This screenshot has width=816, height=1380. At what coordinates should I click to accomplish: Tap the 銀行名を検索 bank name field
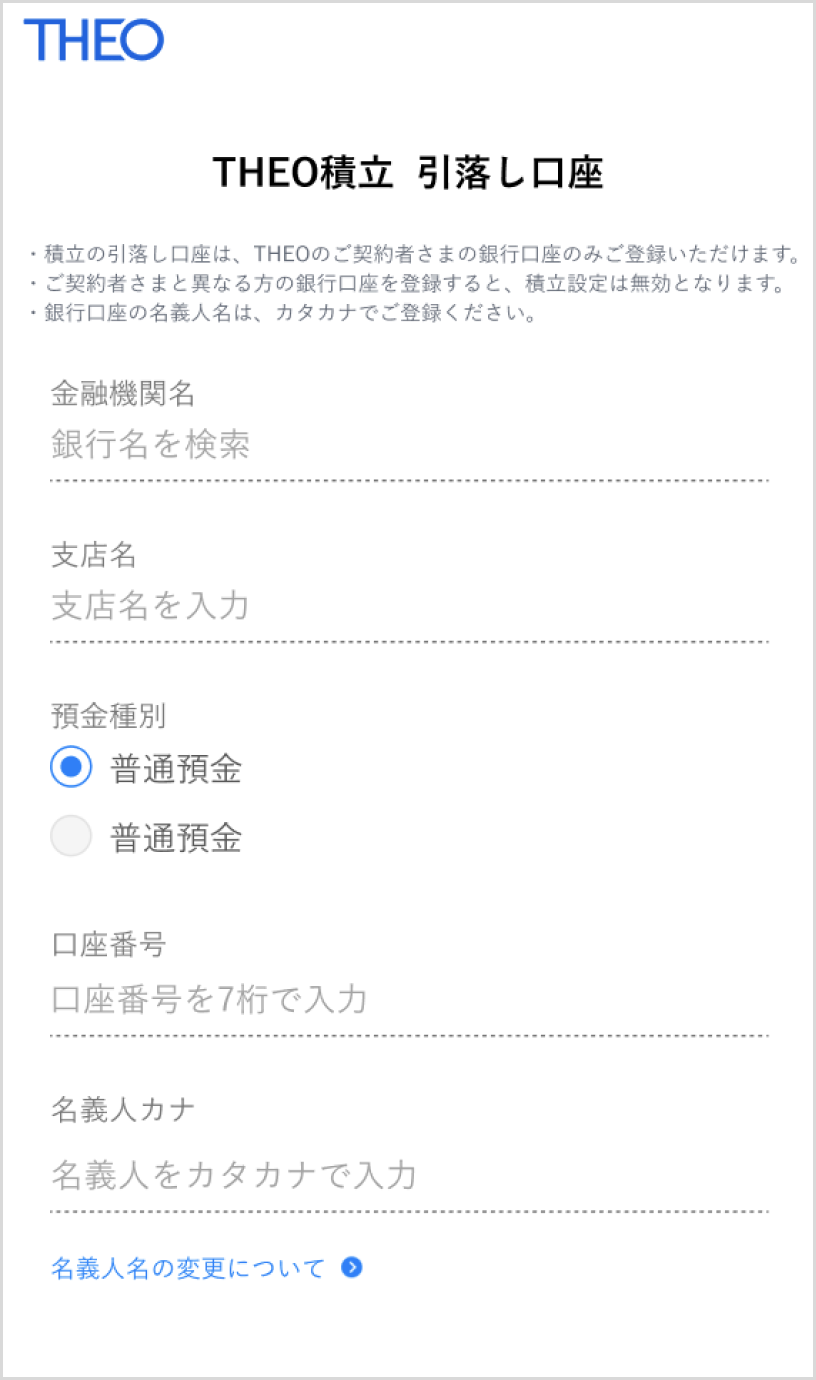(408, 446)
